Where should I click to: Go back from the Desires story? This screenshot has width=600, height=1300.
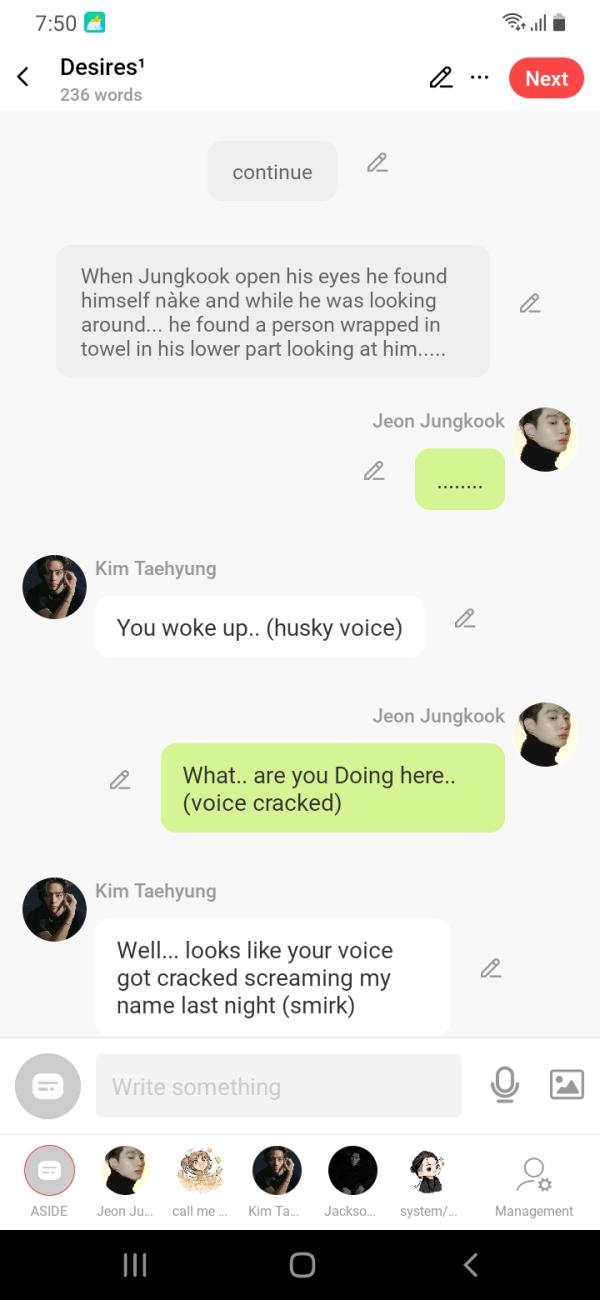23,78
